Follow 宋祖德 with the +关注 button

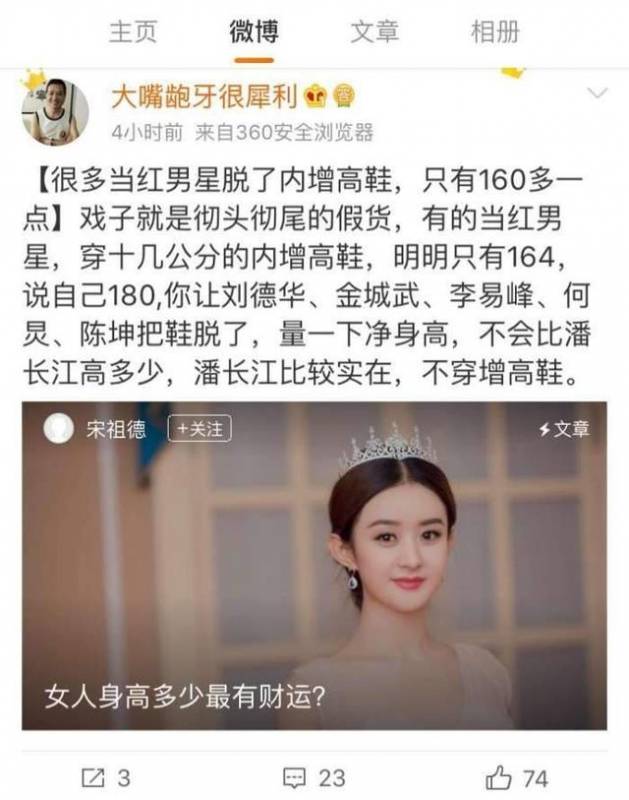(x=199, y=429)
